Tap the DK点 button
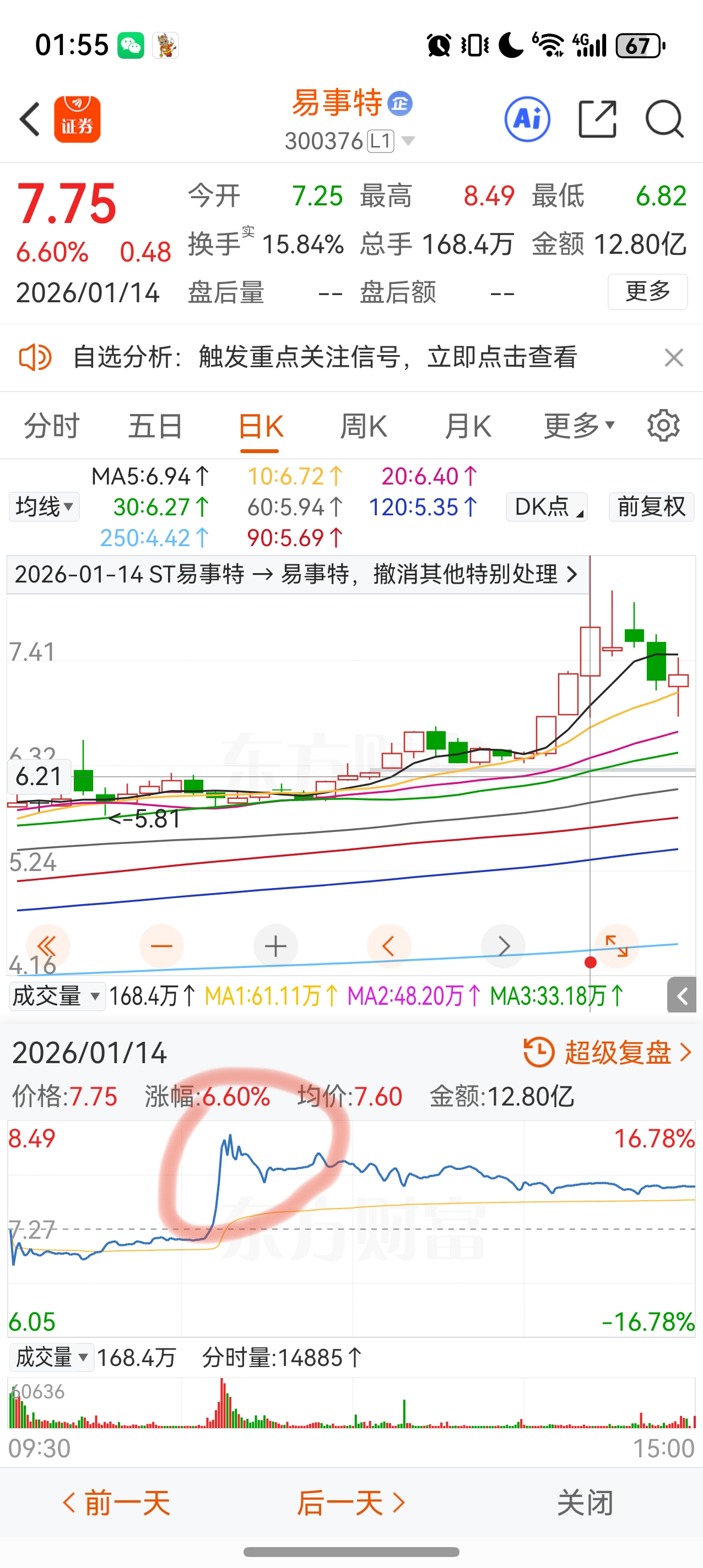 pyautogui.click(x=547, y=507)
